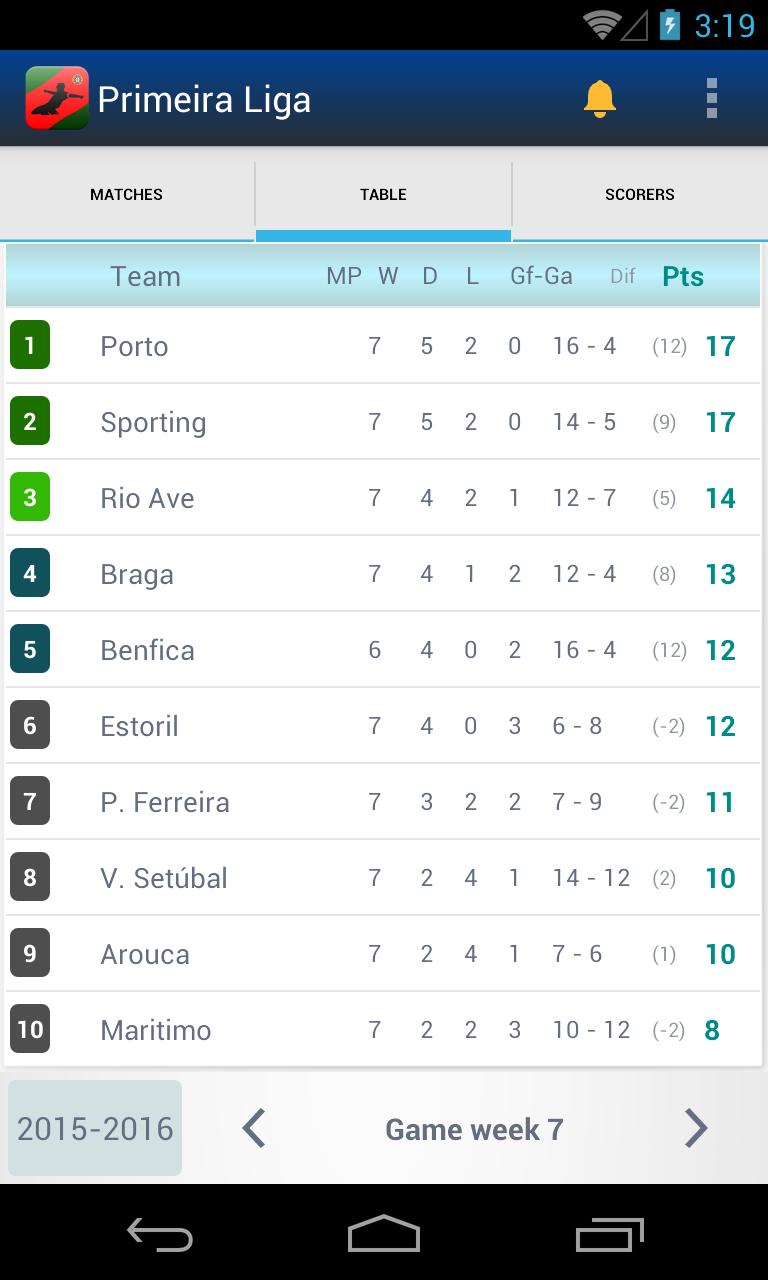
Task: Open the notifications bell
Action: (601, 97)
